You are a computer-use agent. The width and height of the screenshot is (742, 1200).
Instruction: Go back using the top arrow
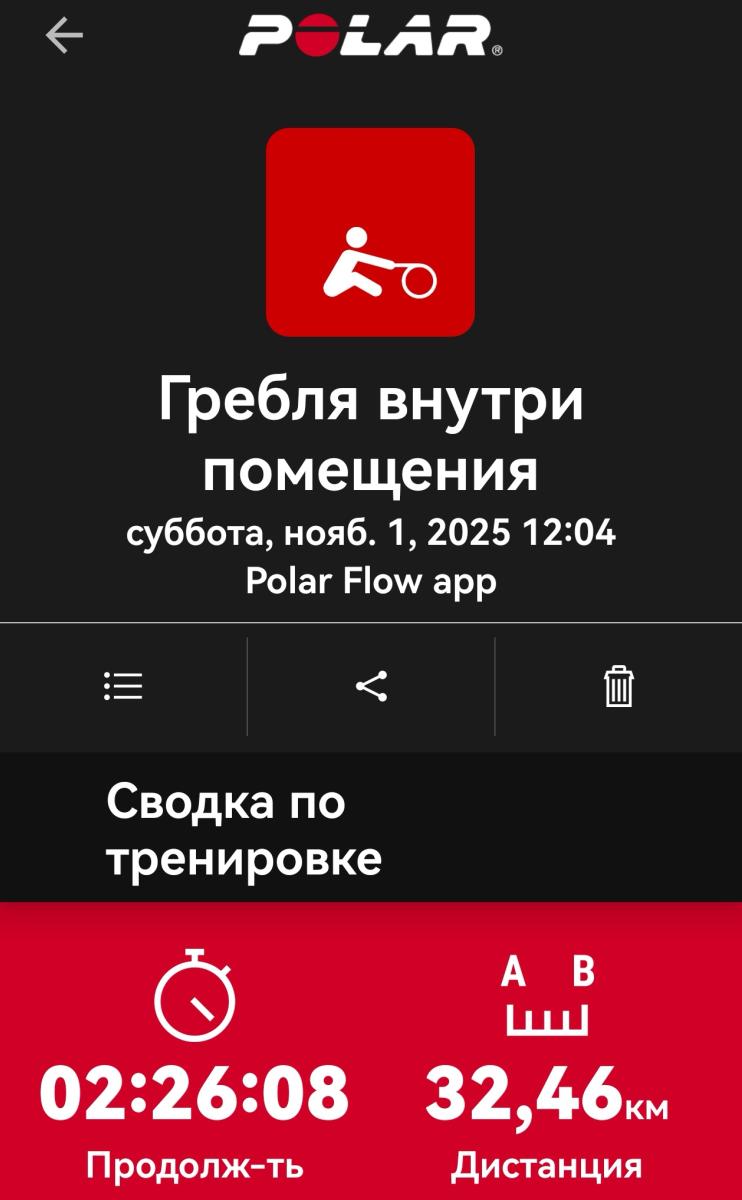coord(64,36)
